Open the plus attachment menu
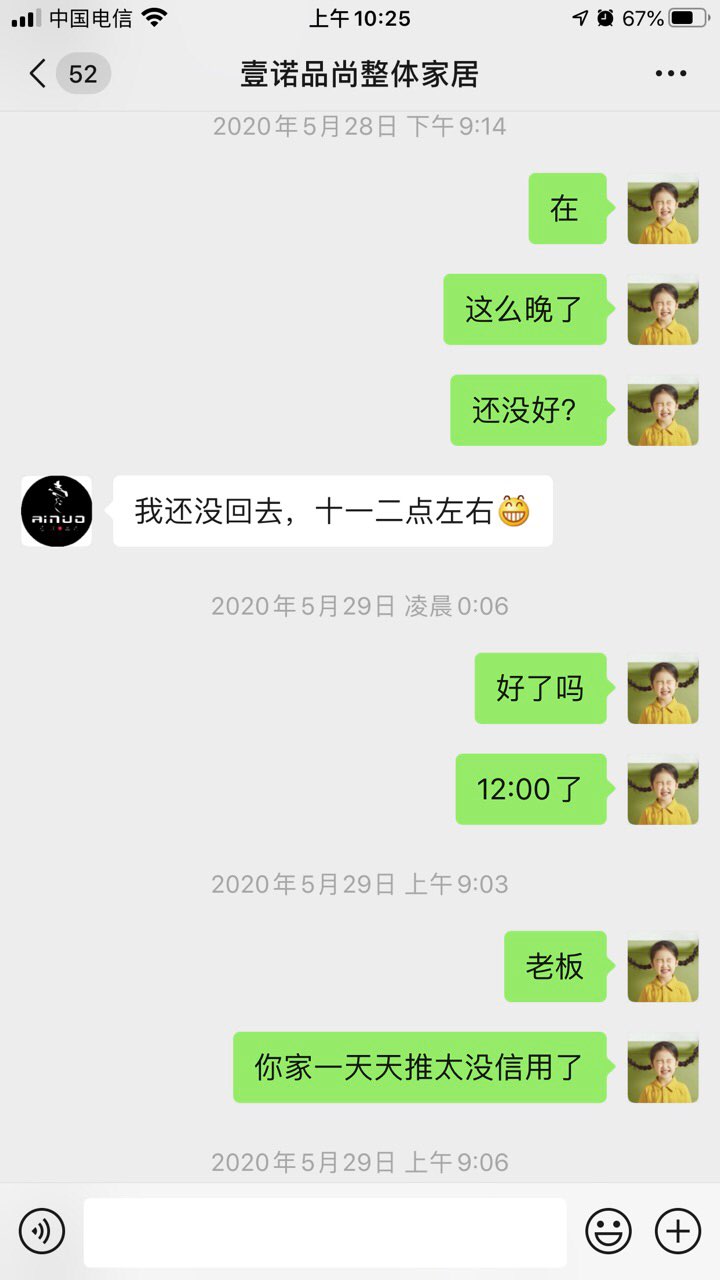This screenshot has height=1280, width=720. click(x=677, y=1231)
